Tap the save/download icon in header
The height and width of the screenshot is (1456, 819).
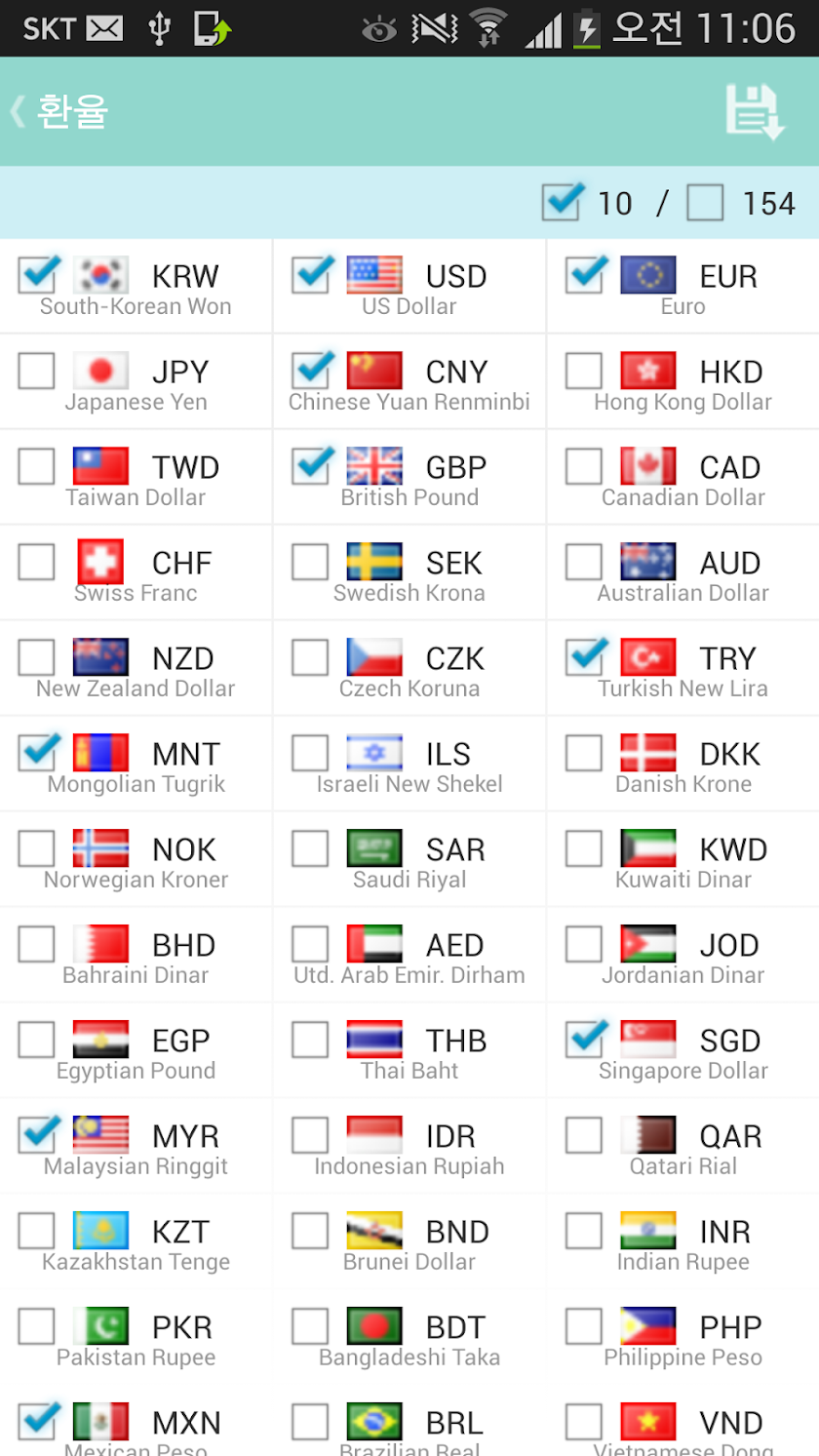coord(754,111)
